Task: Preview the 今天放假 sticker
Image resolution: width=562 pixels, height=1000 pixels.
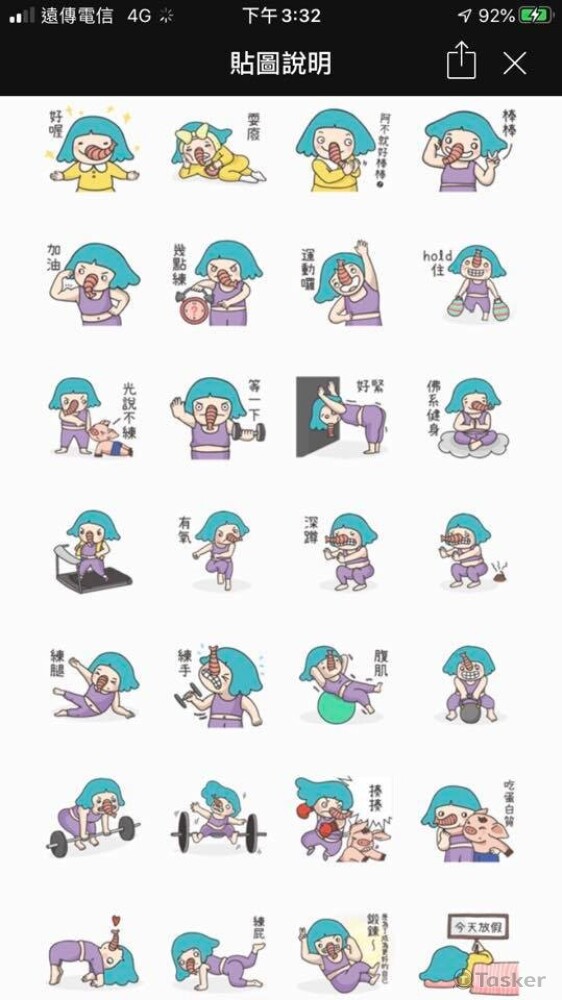Action: [x=469, y=950]
